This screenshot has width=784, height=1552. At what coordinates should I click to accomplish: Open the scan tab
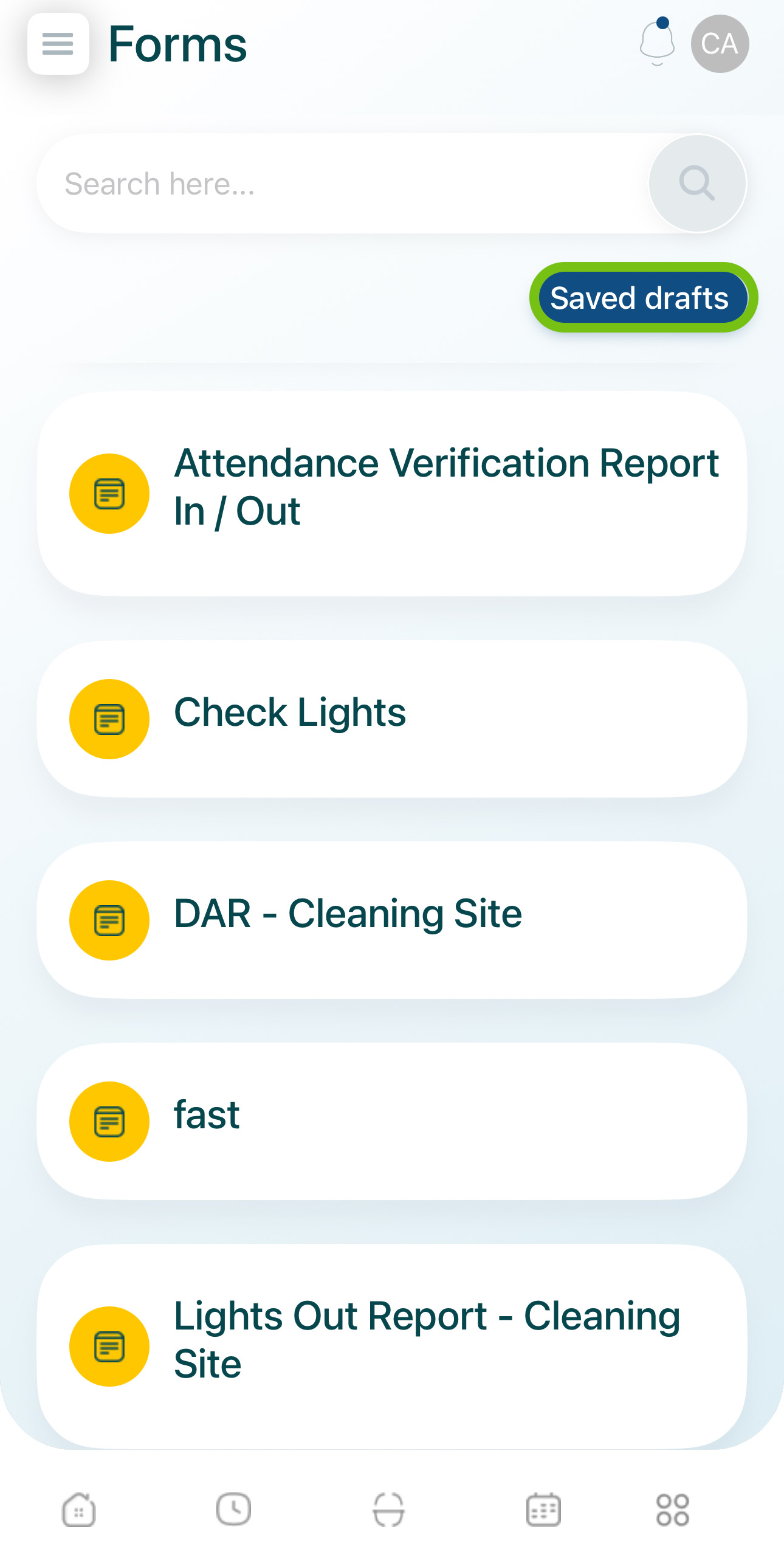[388, 1509]
